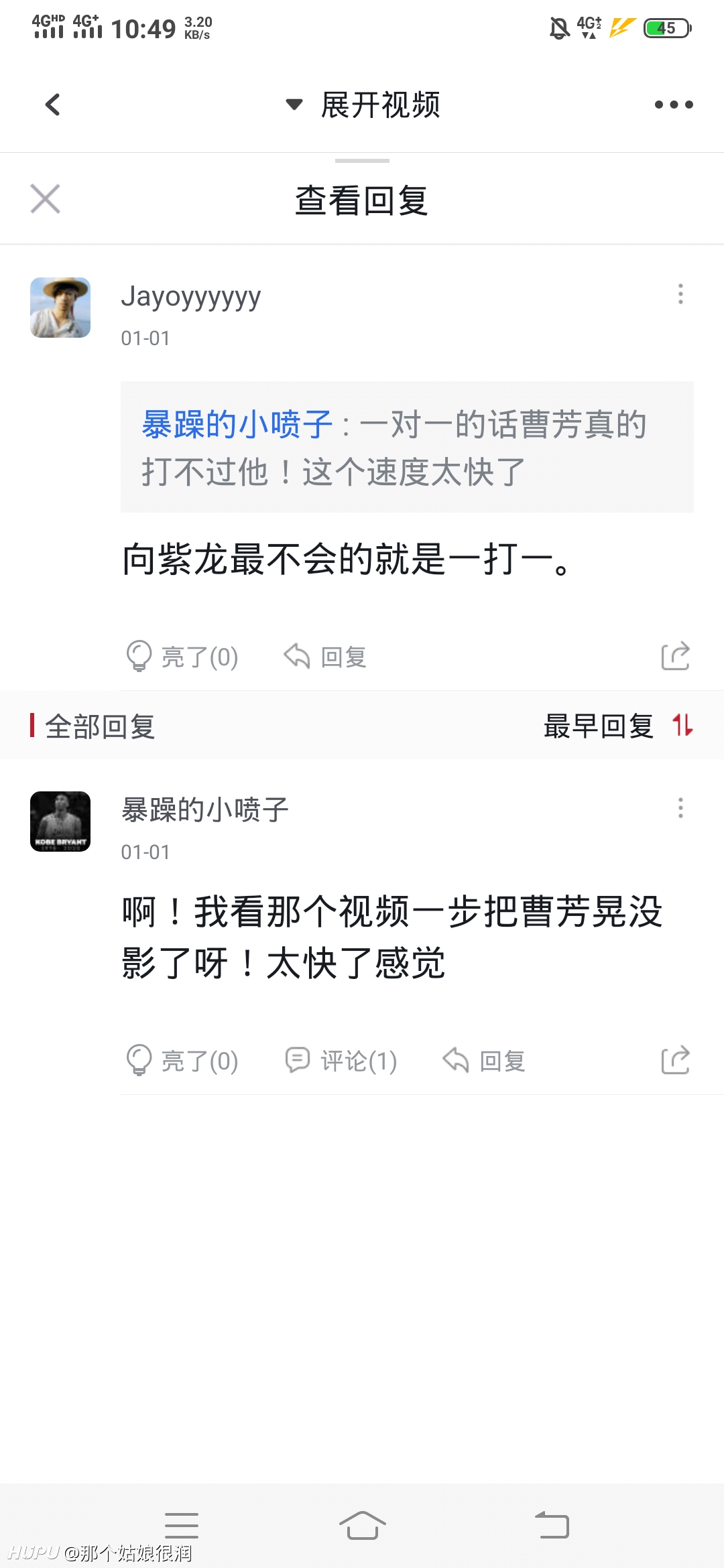Viewport: 724px width, 1568px height.
Task: Reply to 暴躁的小喷子's comment
Action: (484, 1061)
